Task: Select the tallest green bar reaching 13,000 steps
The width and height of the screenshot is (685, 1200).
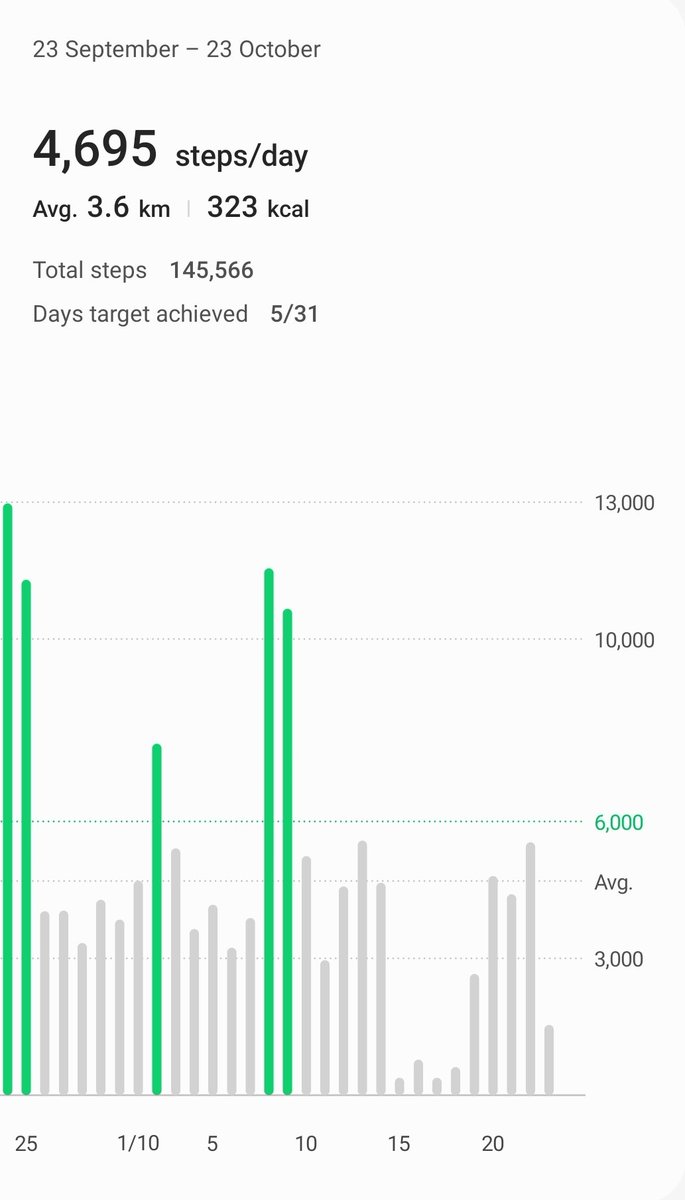Action: (7, 799)
